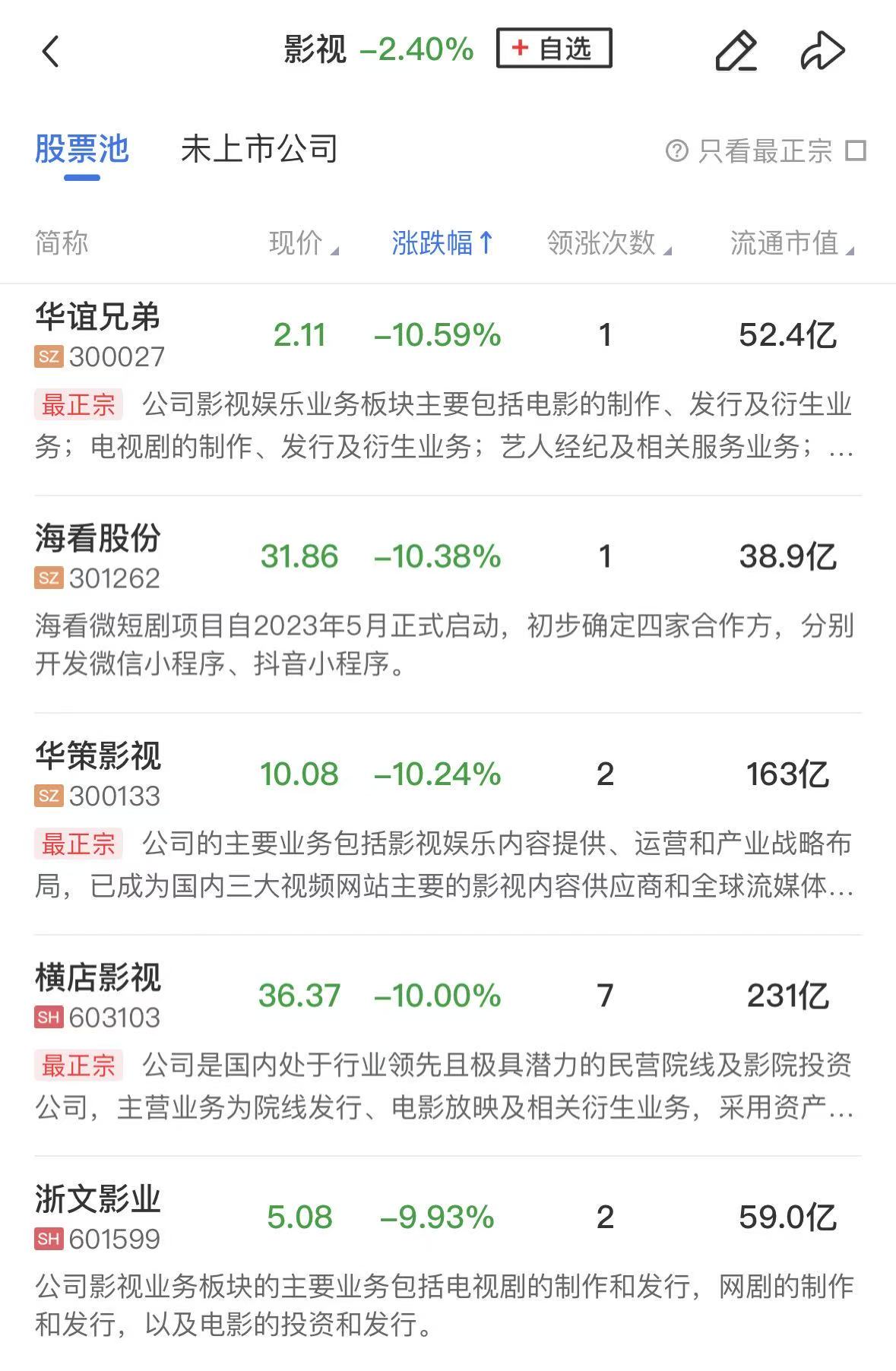The width and height of the screenshot is (896, 1371).
Task: Sort stocks by 领涨次数
Action: [608, 243]
